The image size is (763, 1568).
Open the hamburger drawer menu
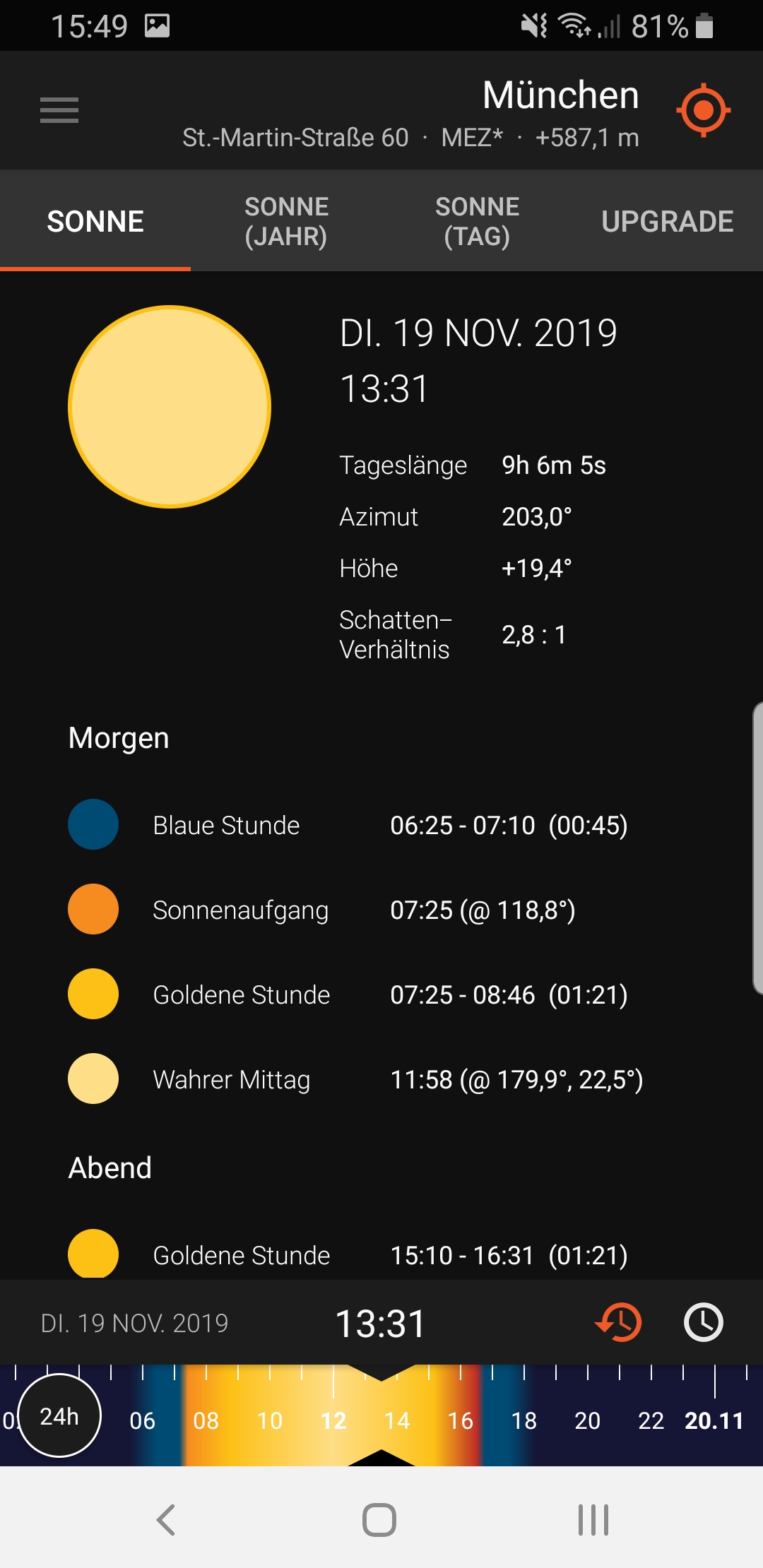click(59, 110)
